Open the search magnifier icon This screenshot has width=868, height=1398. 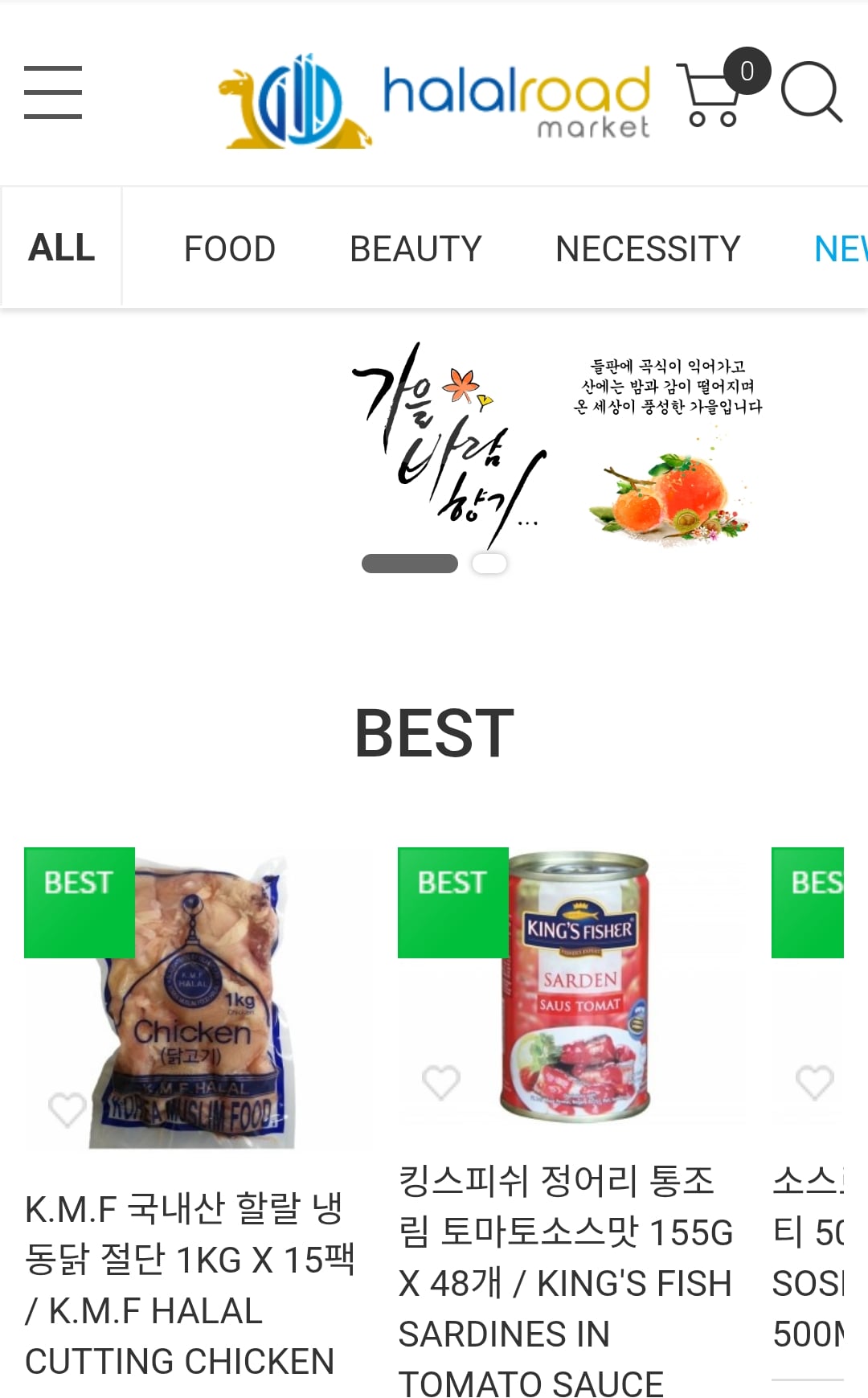point(811,92)
